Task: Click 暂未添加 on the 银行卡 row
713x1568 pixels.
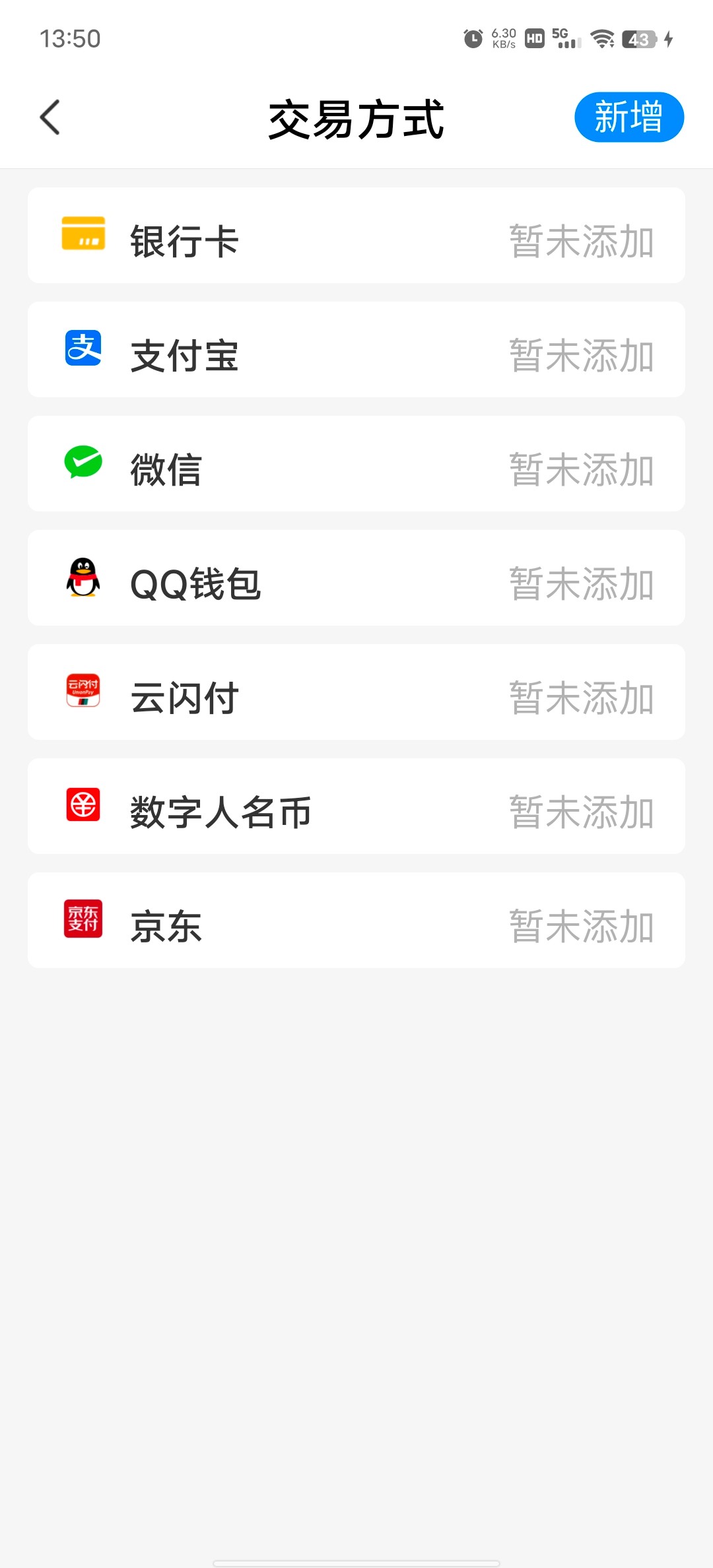Action: coord(582,243)
